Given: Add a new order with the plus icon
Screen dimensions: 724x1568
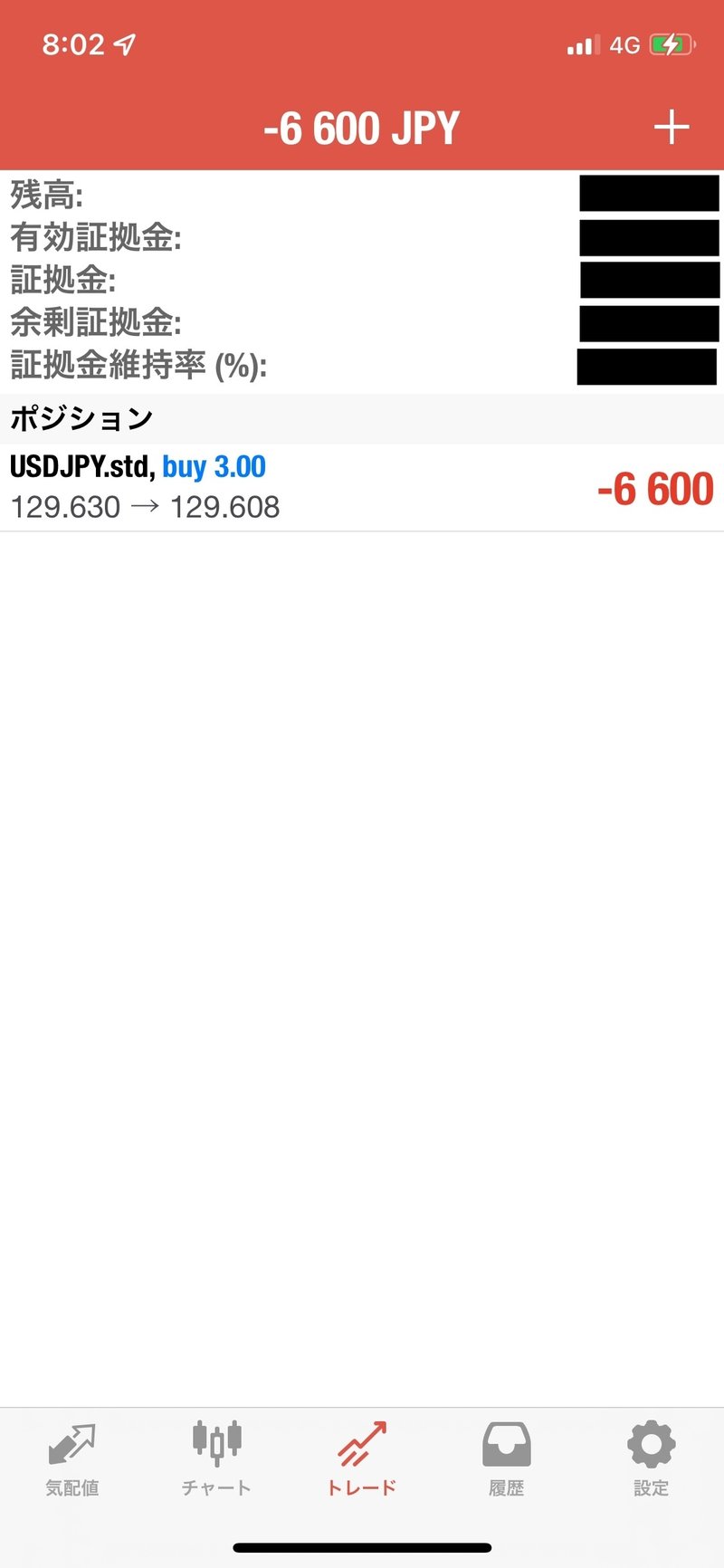Looking at the screenshot, I should 672,128.
